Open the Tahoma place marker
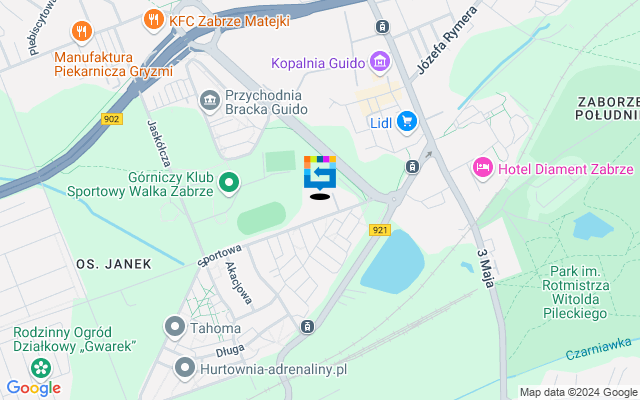 (176, 327)
